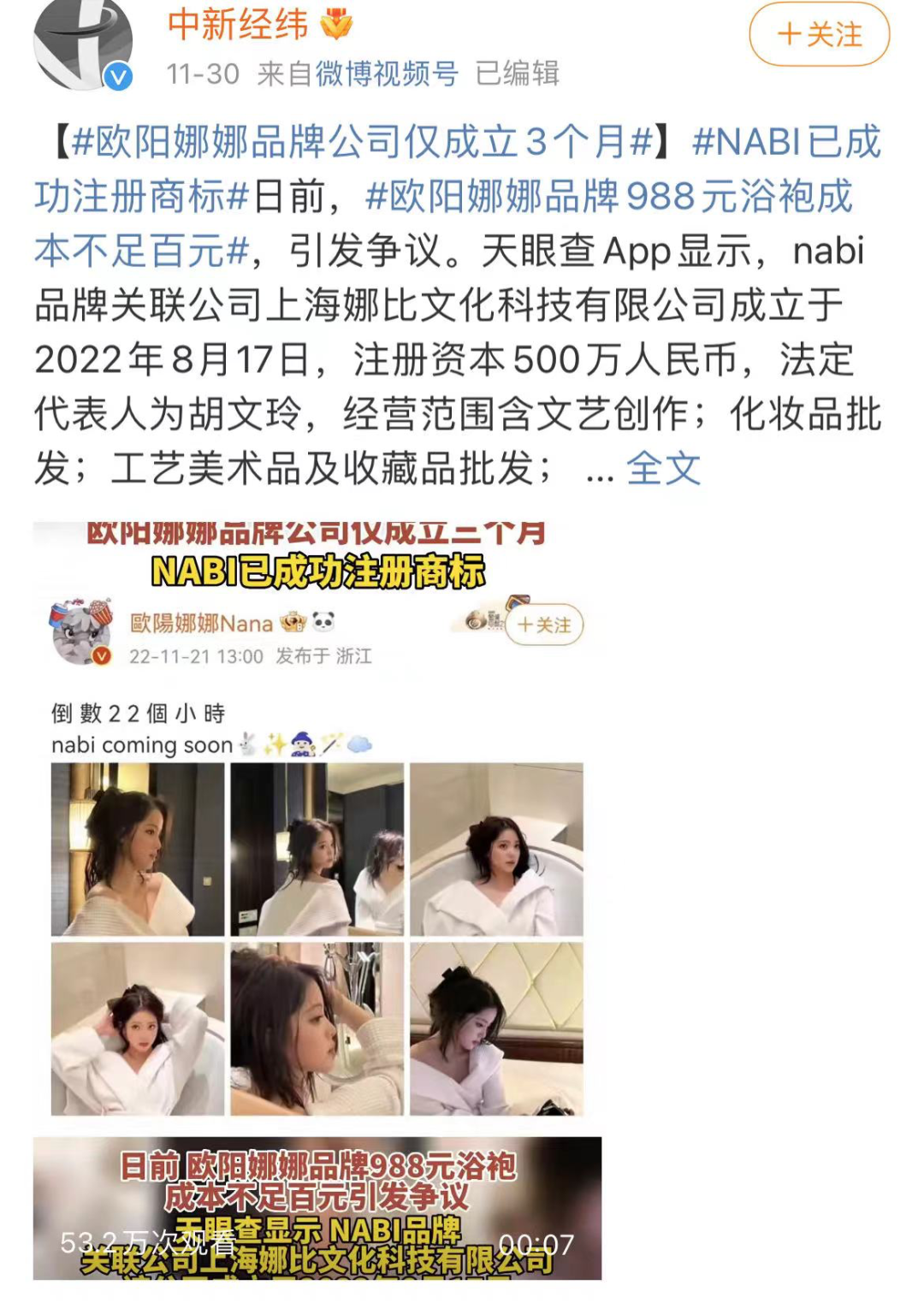Image resolution: width=924 pixels, height=1303 pixels.
Task: Open hashtag #欧阳娜娜品牌公司仅成立3个月#
Action: (362, 142)
